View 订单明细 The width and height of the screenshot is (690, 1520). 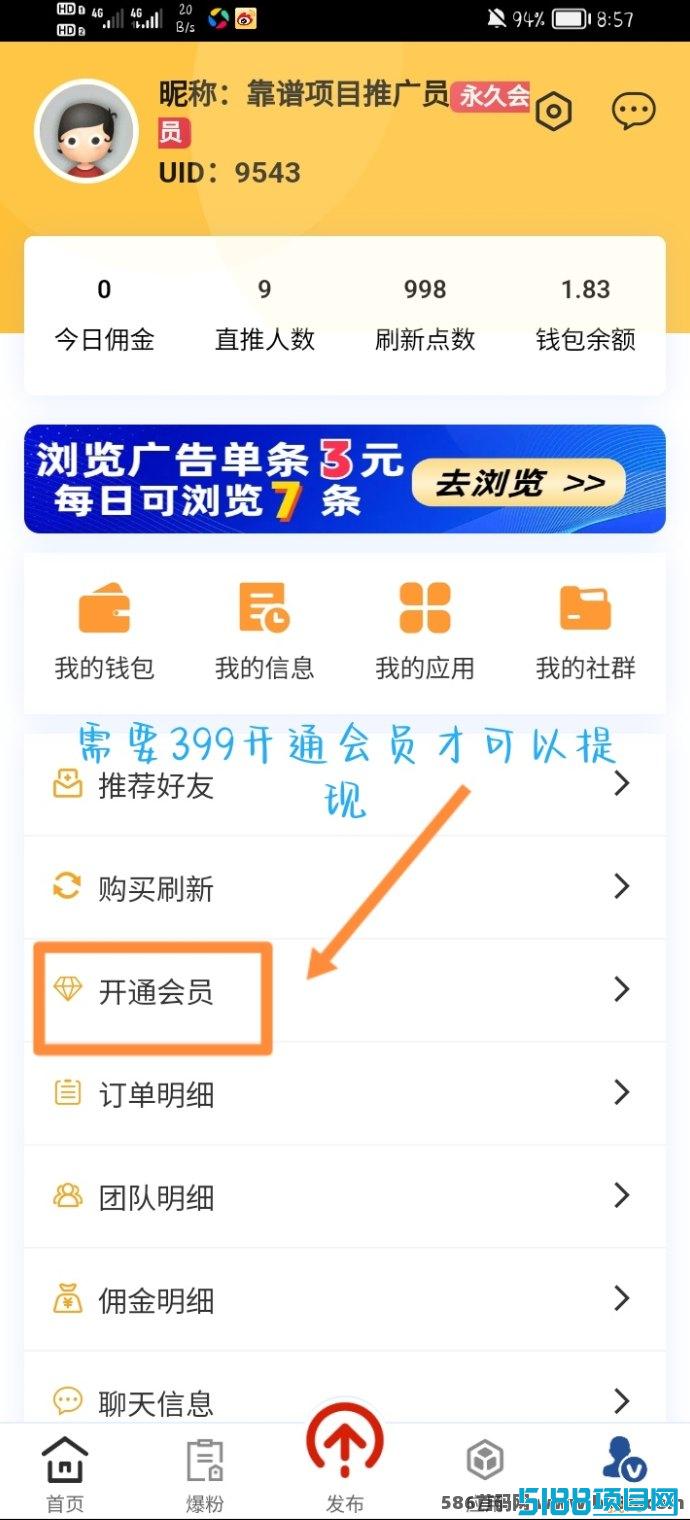point(345,1094)
